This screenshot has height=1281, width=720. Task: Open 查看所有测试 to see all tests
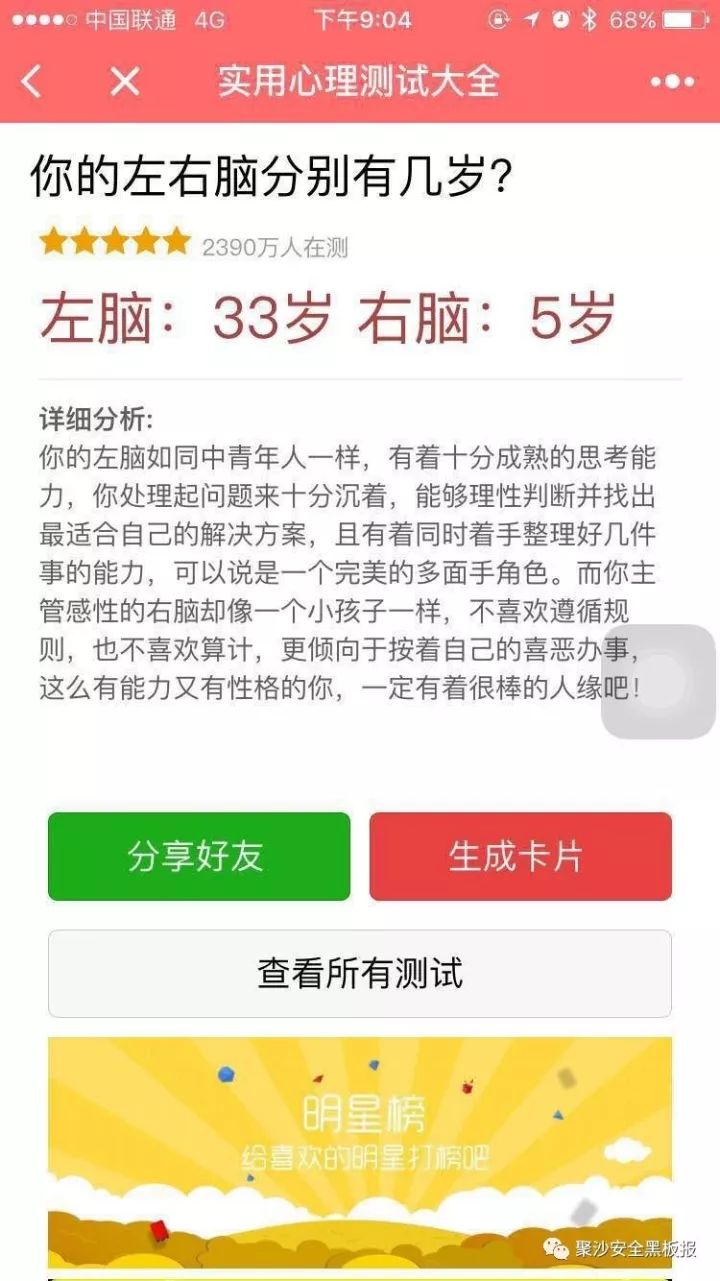coord(360,973)
